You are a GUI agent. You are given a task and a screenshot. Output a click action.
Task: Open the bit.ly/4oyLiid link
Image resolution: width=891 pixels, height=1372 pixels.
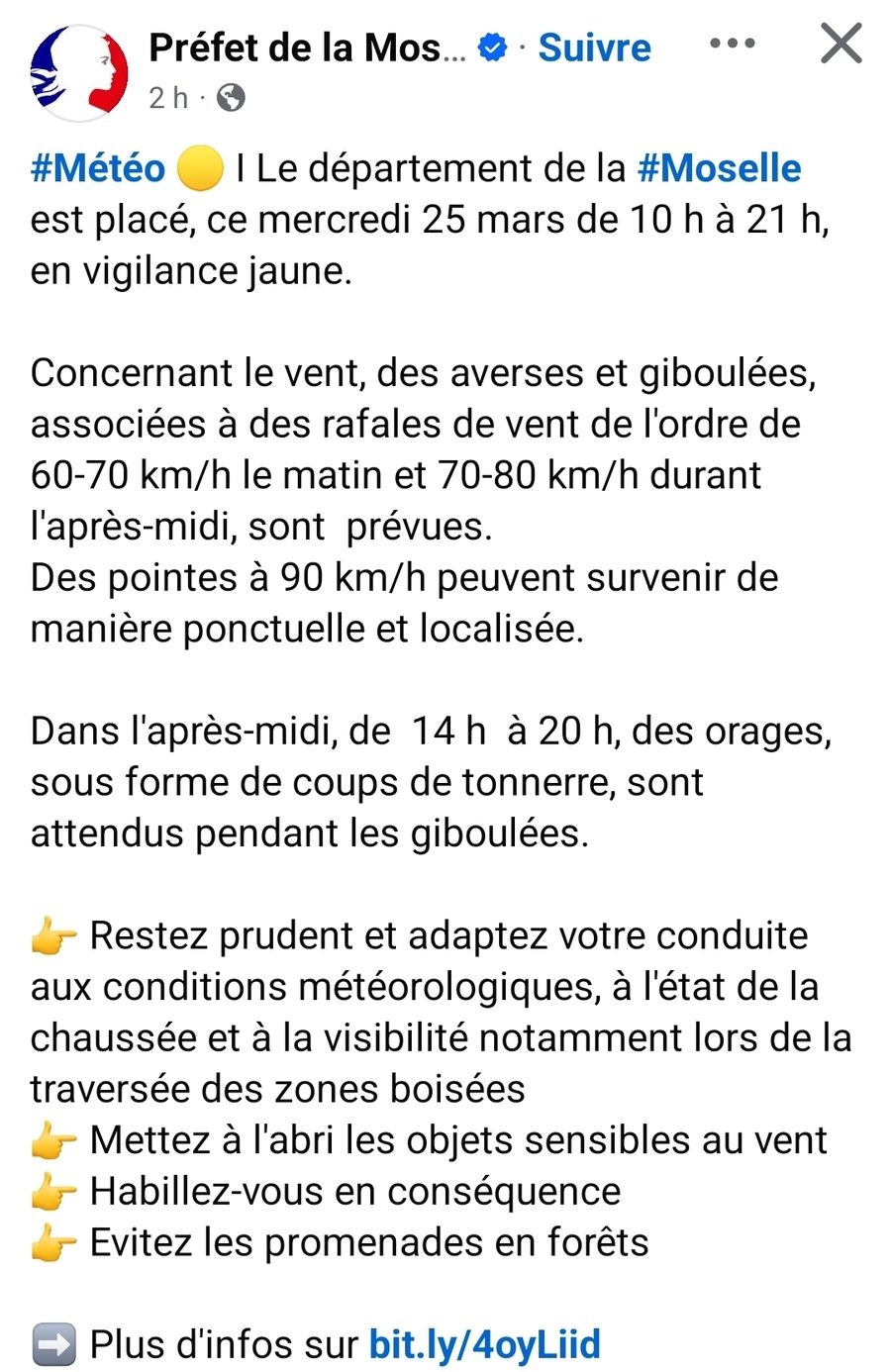coord(485,1344)
